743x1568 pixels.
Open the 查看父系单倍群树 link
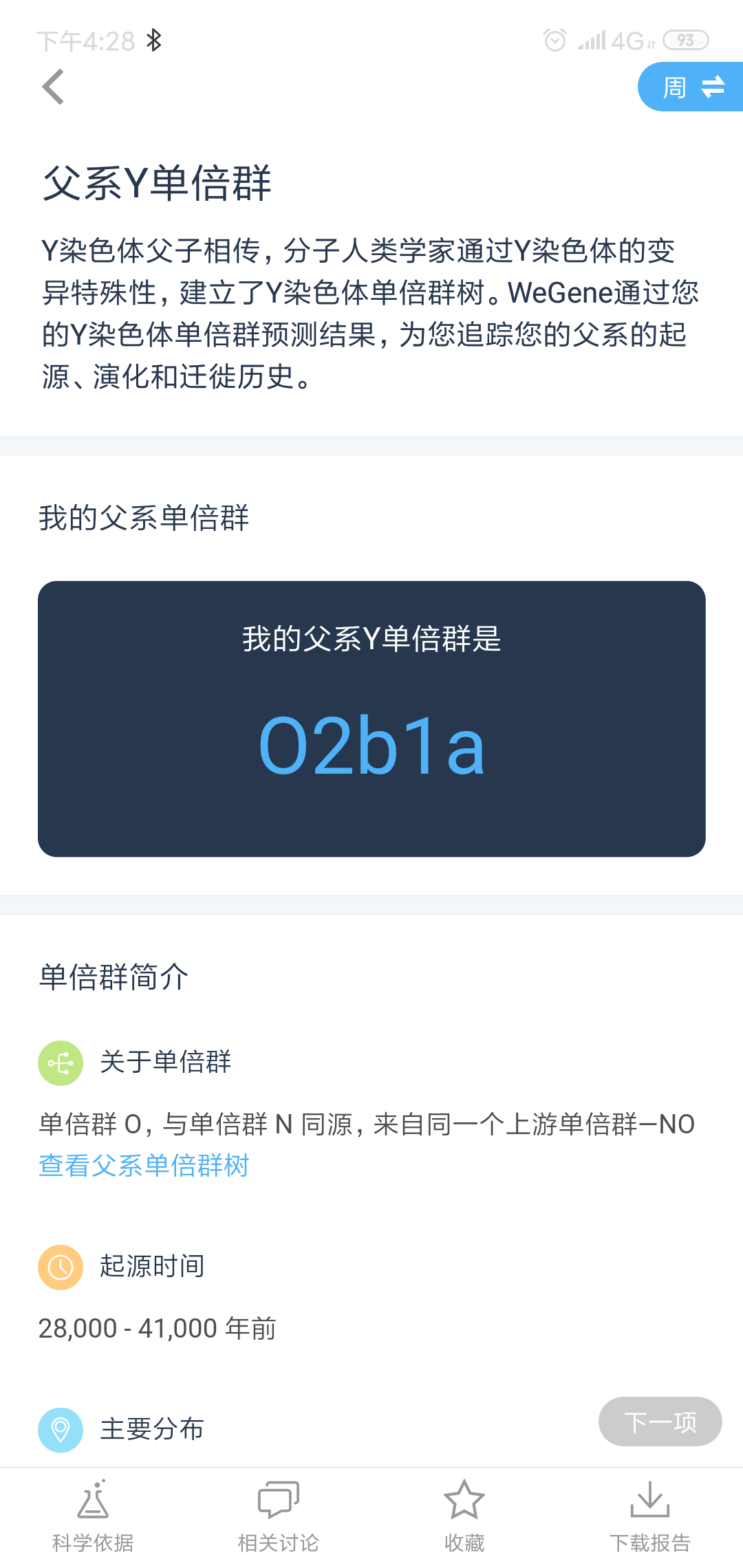coord(144,1166)
